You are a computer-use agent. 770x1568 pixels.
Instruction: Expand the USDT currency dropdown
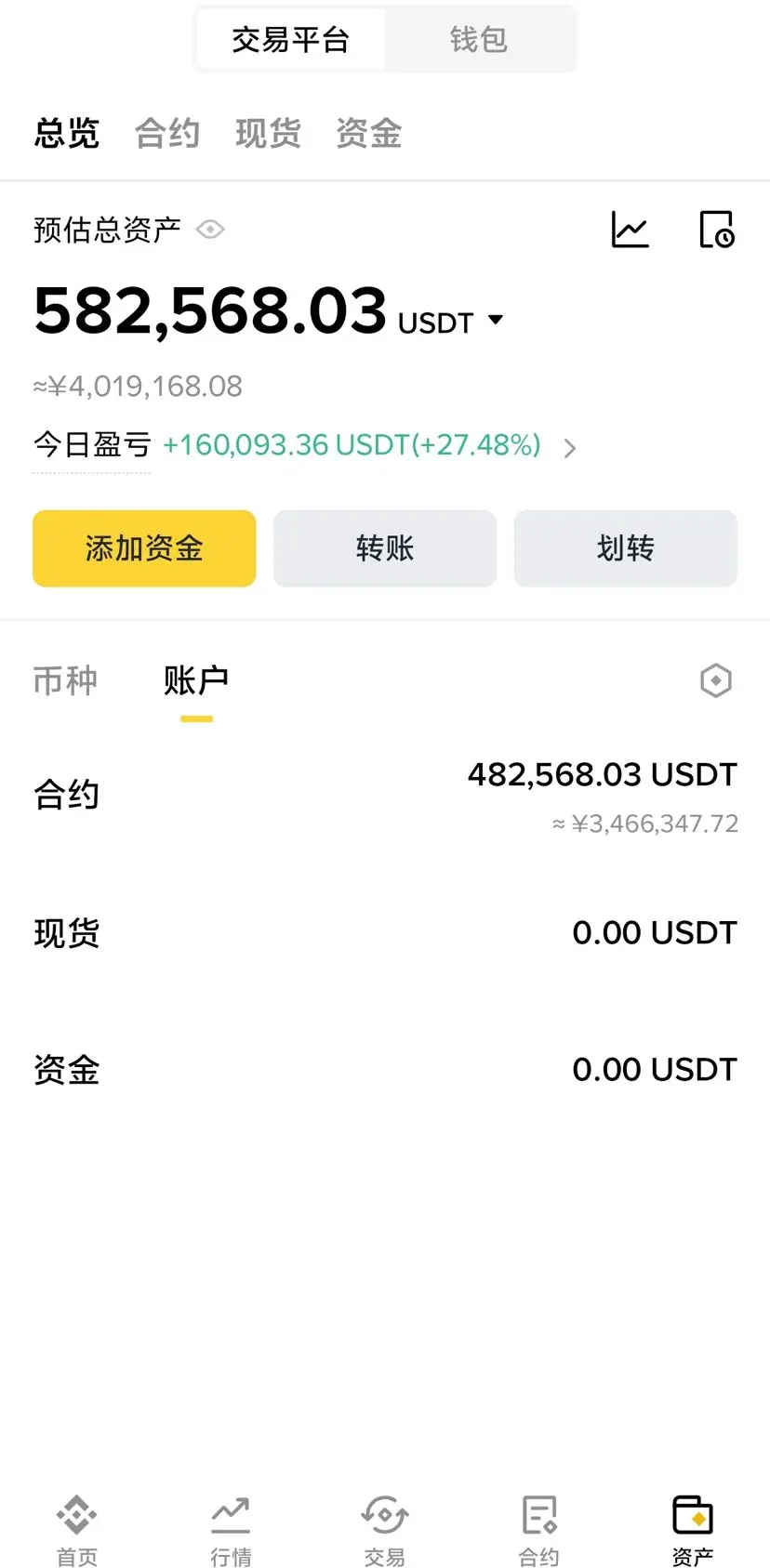[x=496, y=320]
